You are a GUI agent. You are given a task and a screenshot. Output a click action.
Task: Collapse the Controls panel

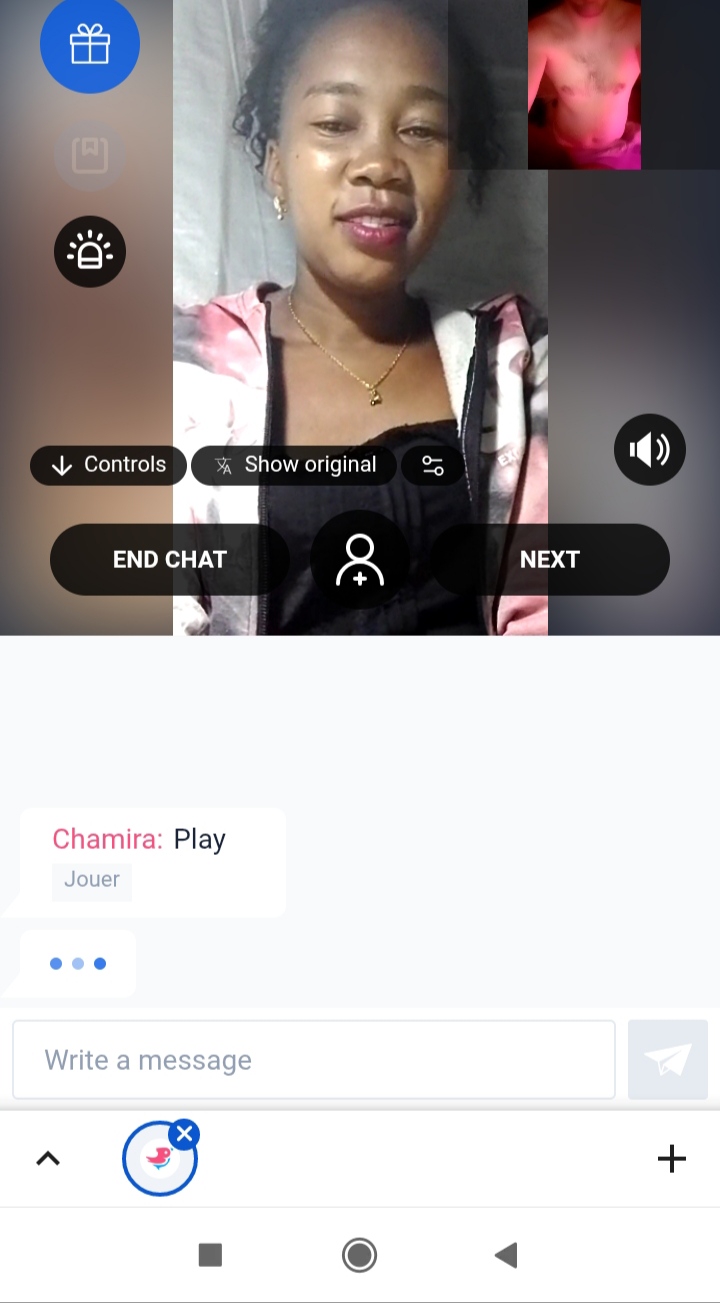(108, 465)
